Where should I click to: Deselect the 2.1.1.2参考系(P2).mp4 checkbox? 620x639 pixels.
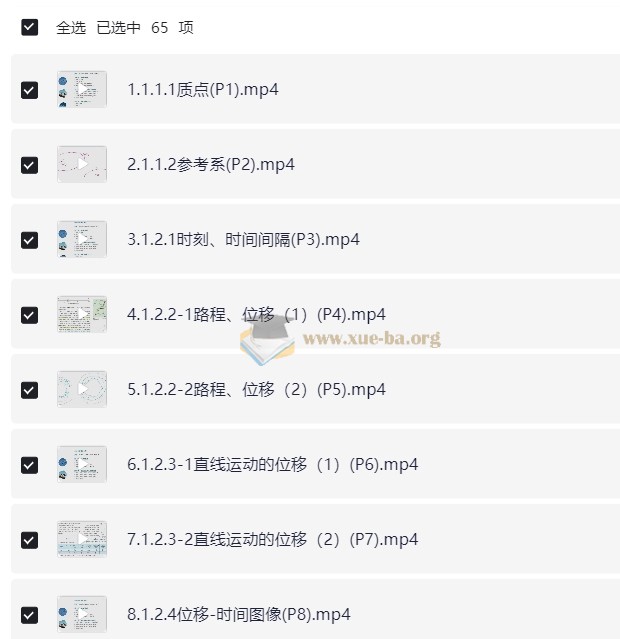point(30,165)
